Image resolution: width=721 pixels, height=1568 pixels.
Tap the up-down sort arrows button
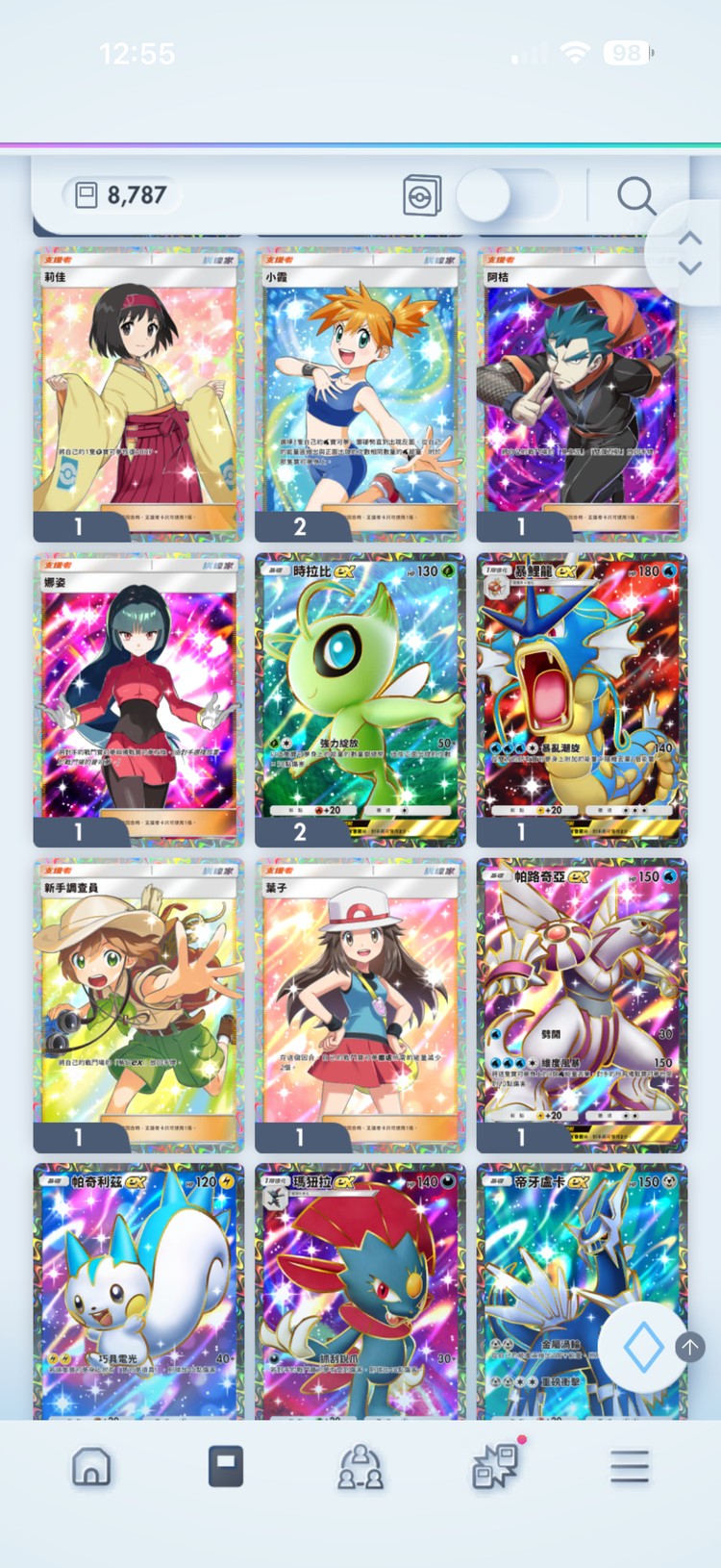coord(689,253)
